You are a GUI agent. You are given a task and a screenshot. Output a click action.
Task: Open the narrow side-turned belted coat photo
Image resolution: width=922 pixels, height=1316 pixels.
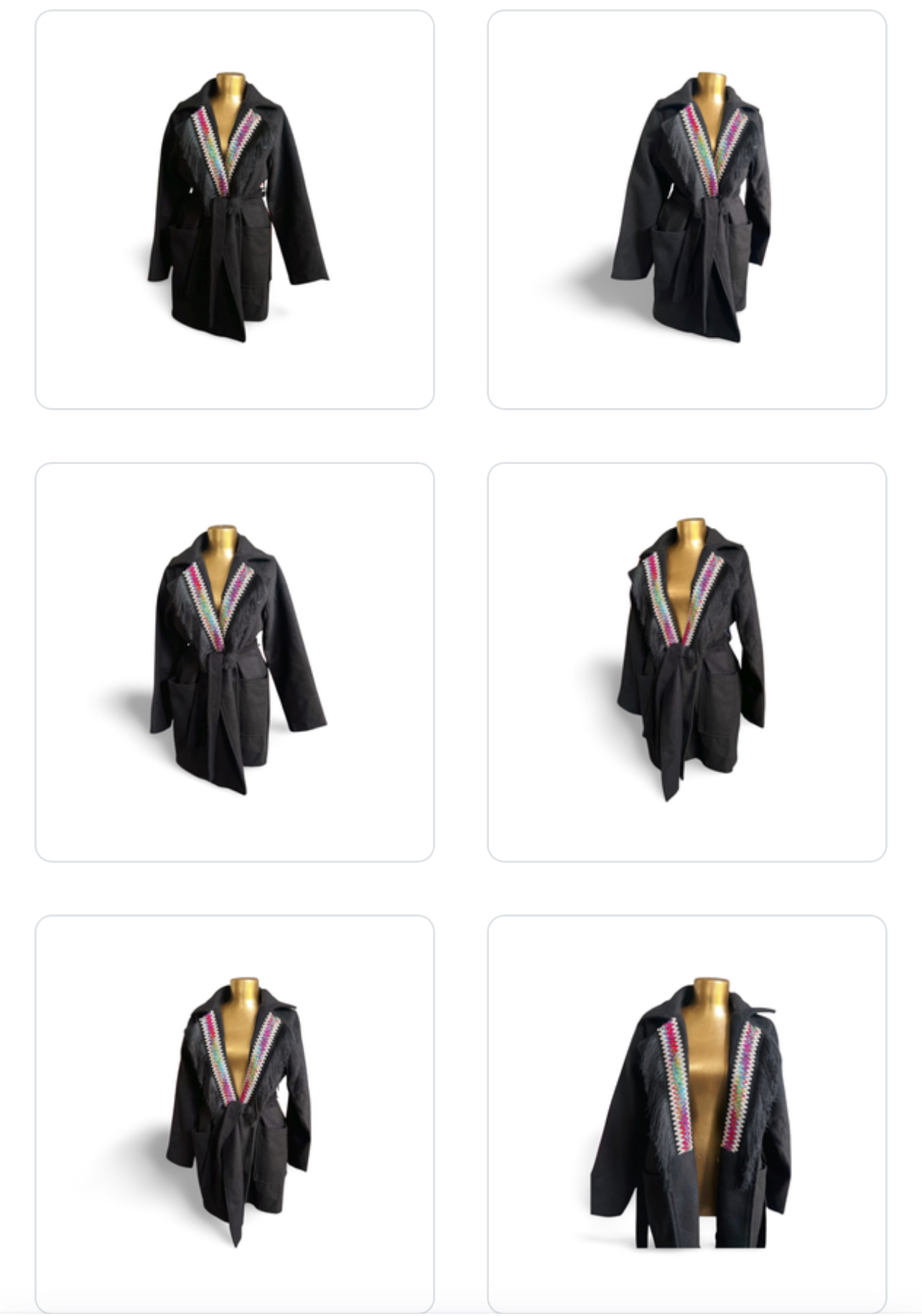click(x=235, y=1113)
